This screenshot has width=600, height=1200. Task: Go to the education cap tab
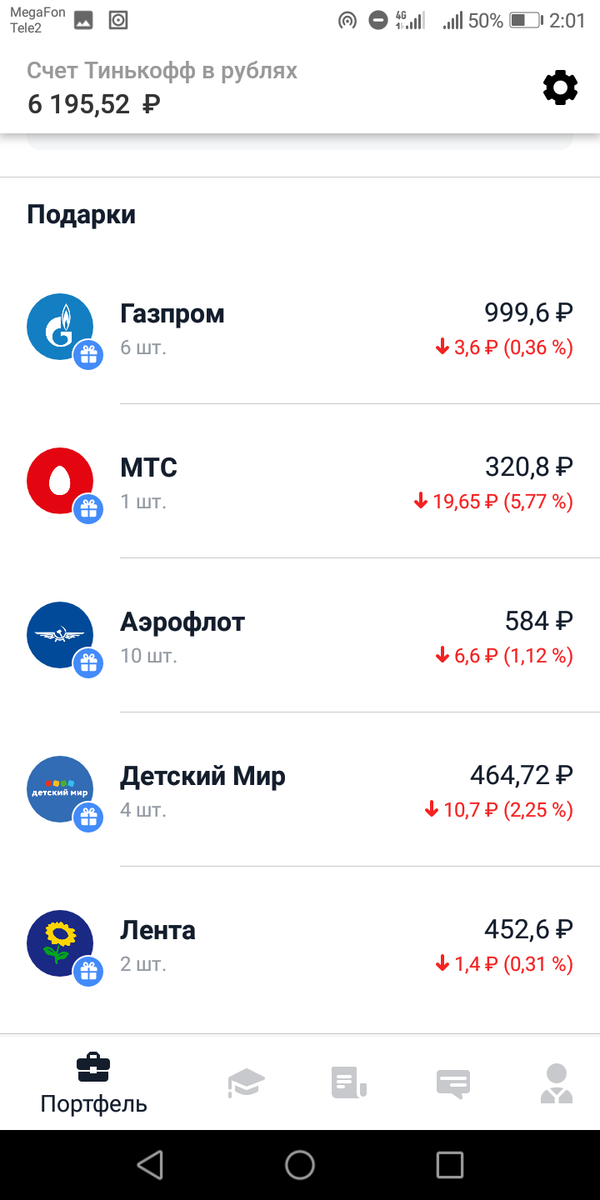point(246,1082)
